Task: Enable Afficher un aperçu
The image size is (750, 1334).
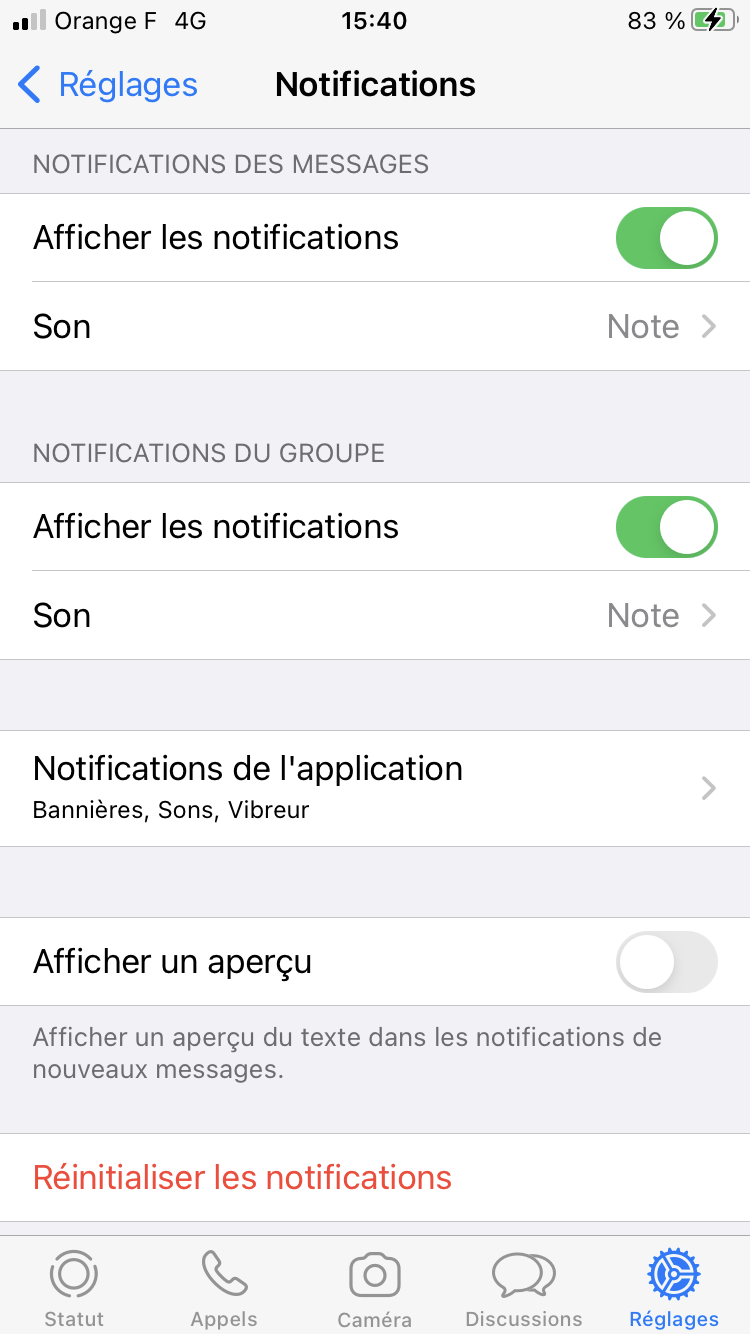Action: click(666, 962)
